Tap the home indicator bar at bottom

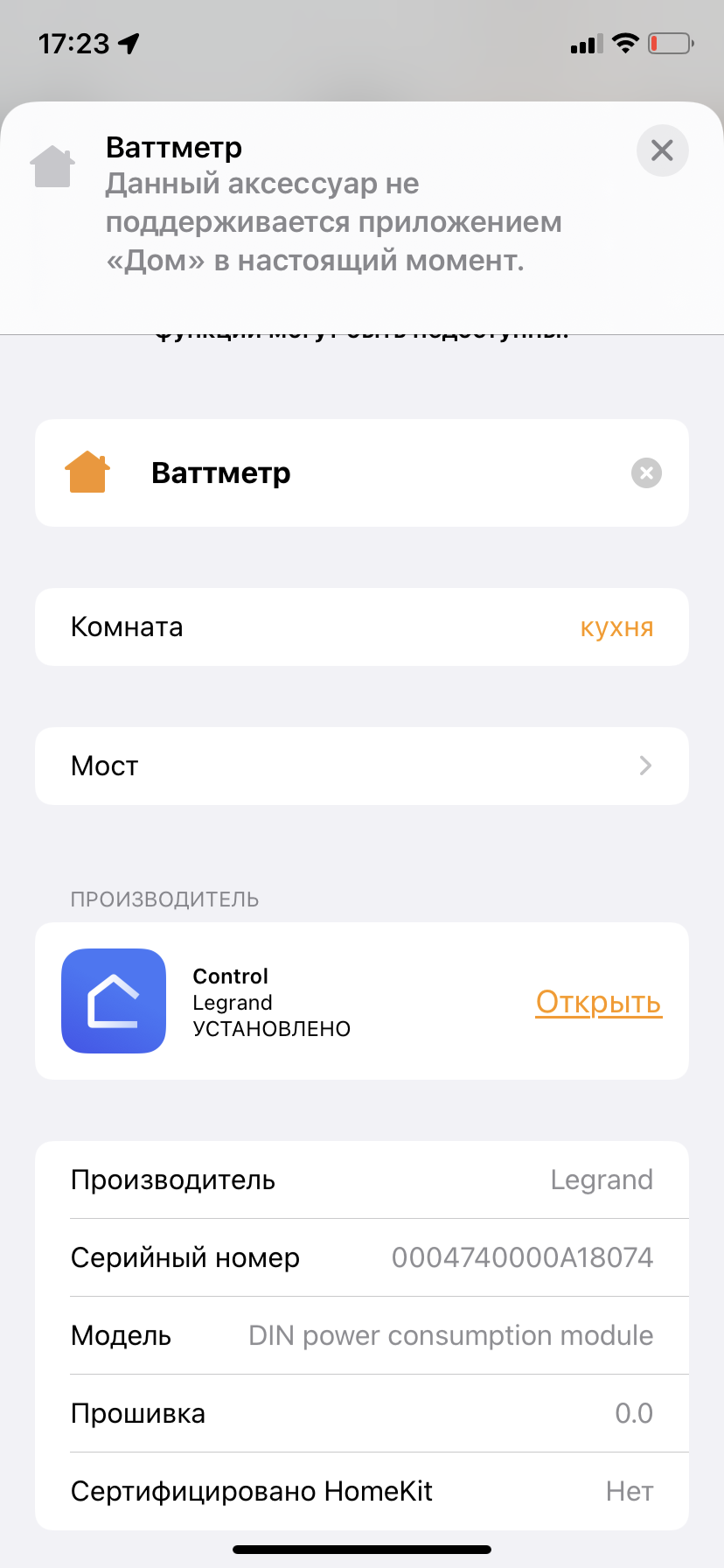click(362, 1549)
